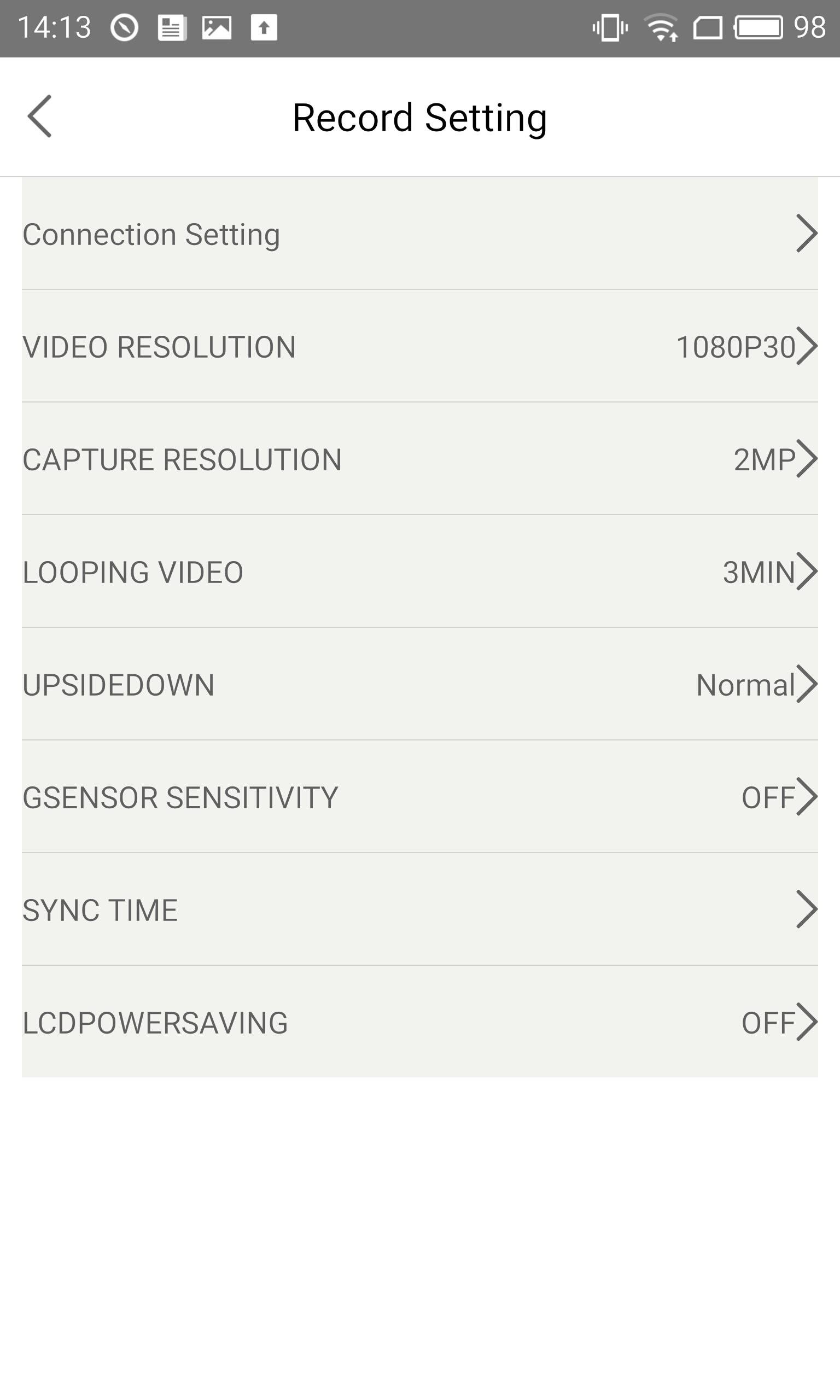
Task: Expand the CAPTURE RESOLUTION options
Action: pos(808,459)
